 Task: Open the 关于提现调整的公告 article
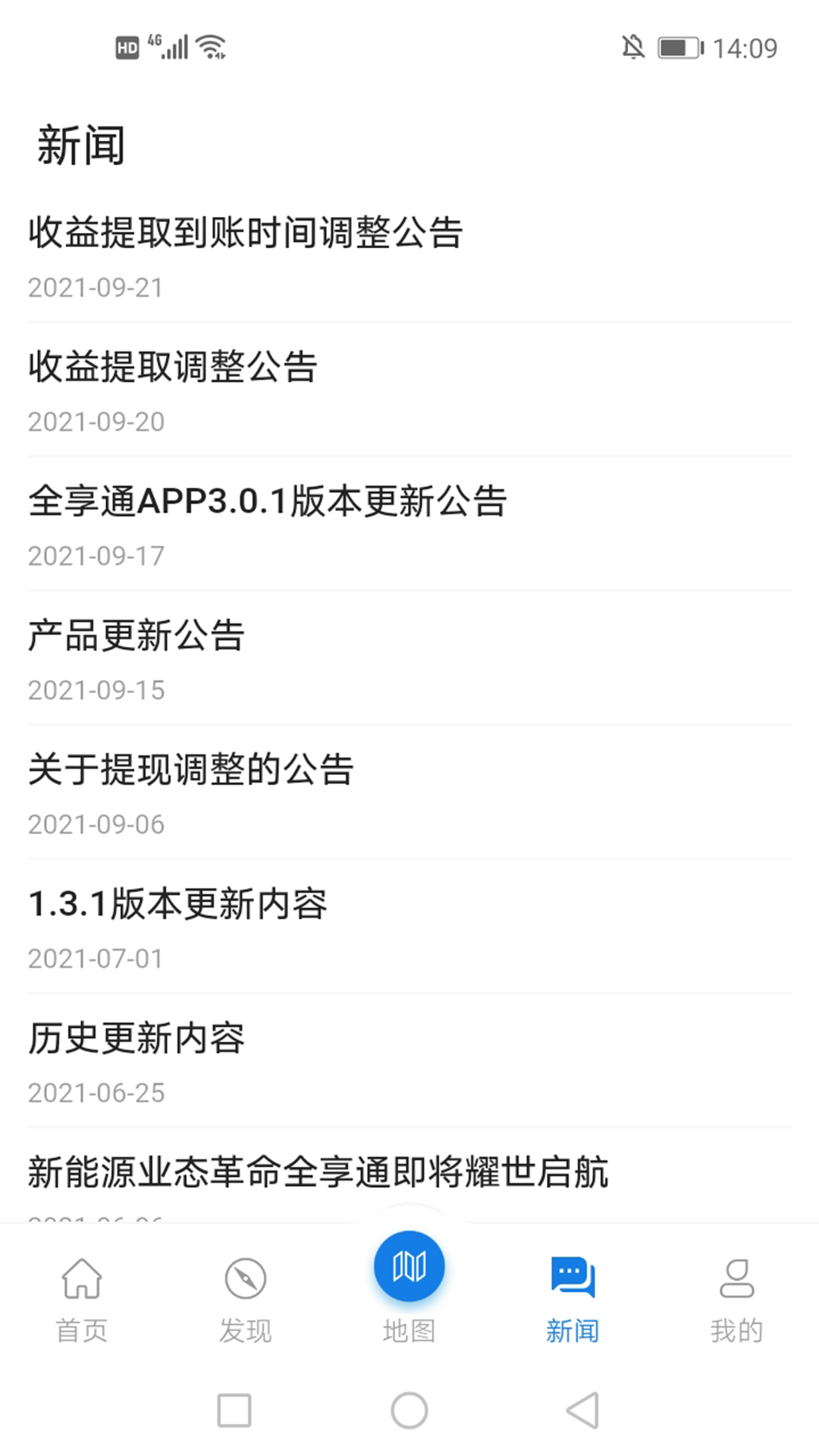[192, 771]
